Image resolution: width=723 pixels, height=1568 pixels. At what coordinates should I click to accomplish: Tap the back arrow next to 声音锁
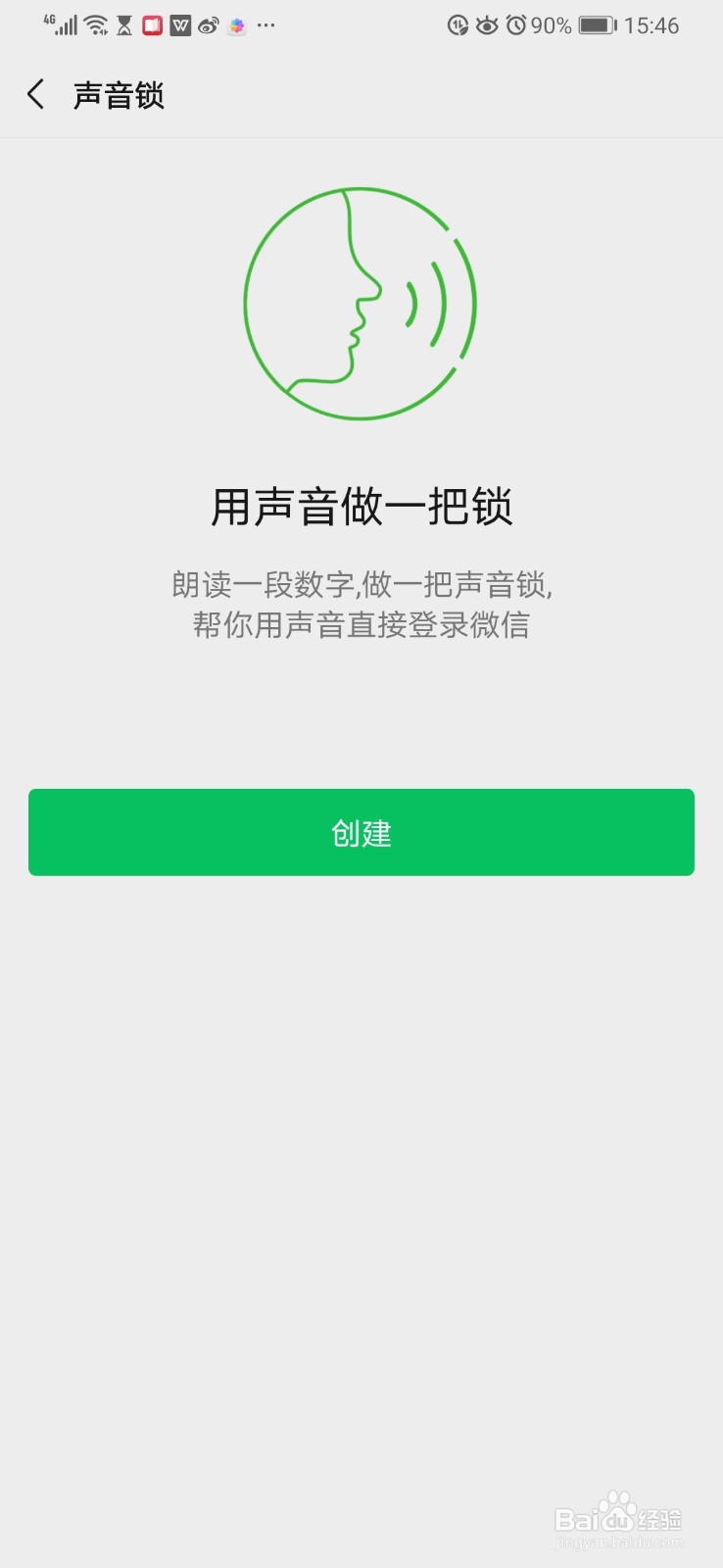coord(34,93)
